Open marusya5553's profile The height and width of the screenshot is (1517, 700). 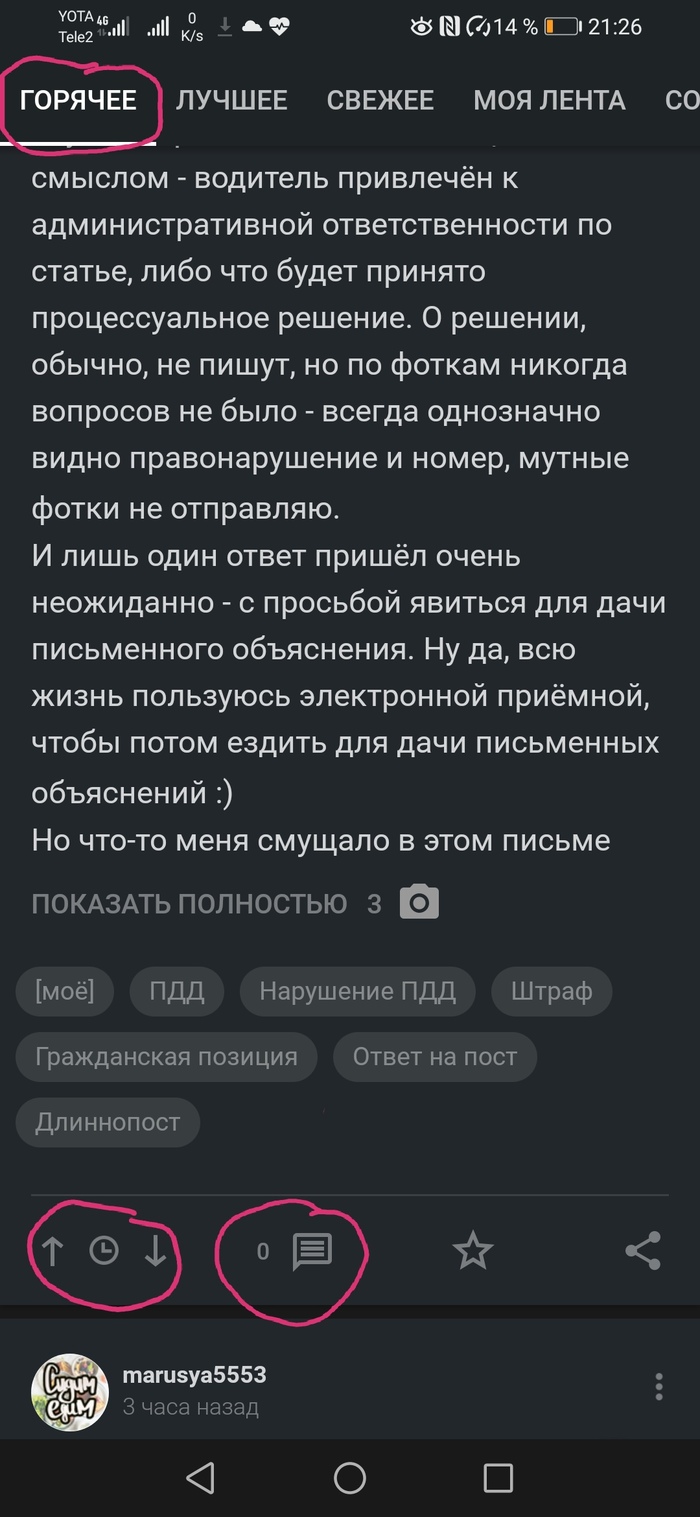point(194,1375)
